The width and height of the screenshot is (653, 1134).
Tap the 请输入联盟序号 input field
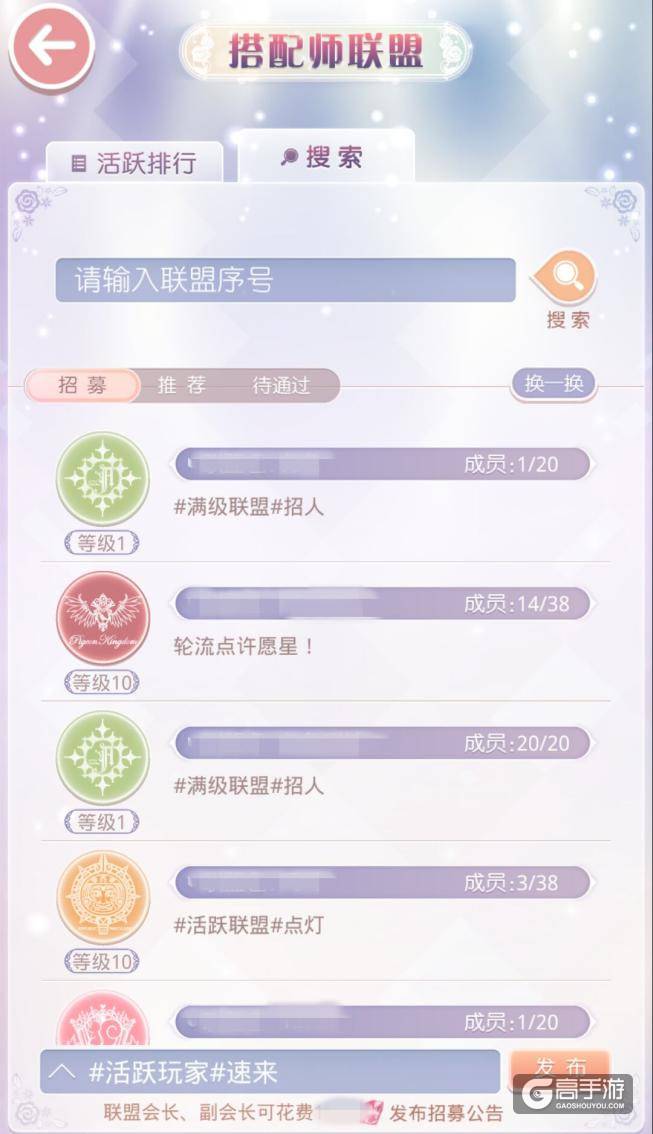(x=286, y=280)
